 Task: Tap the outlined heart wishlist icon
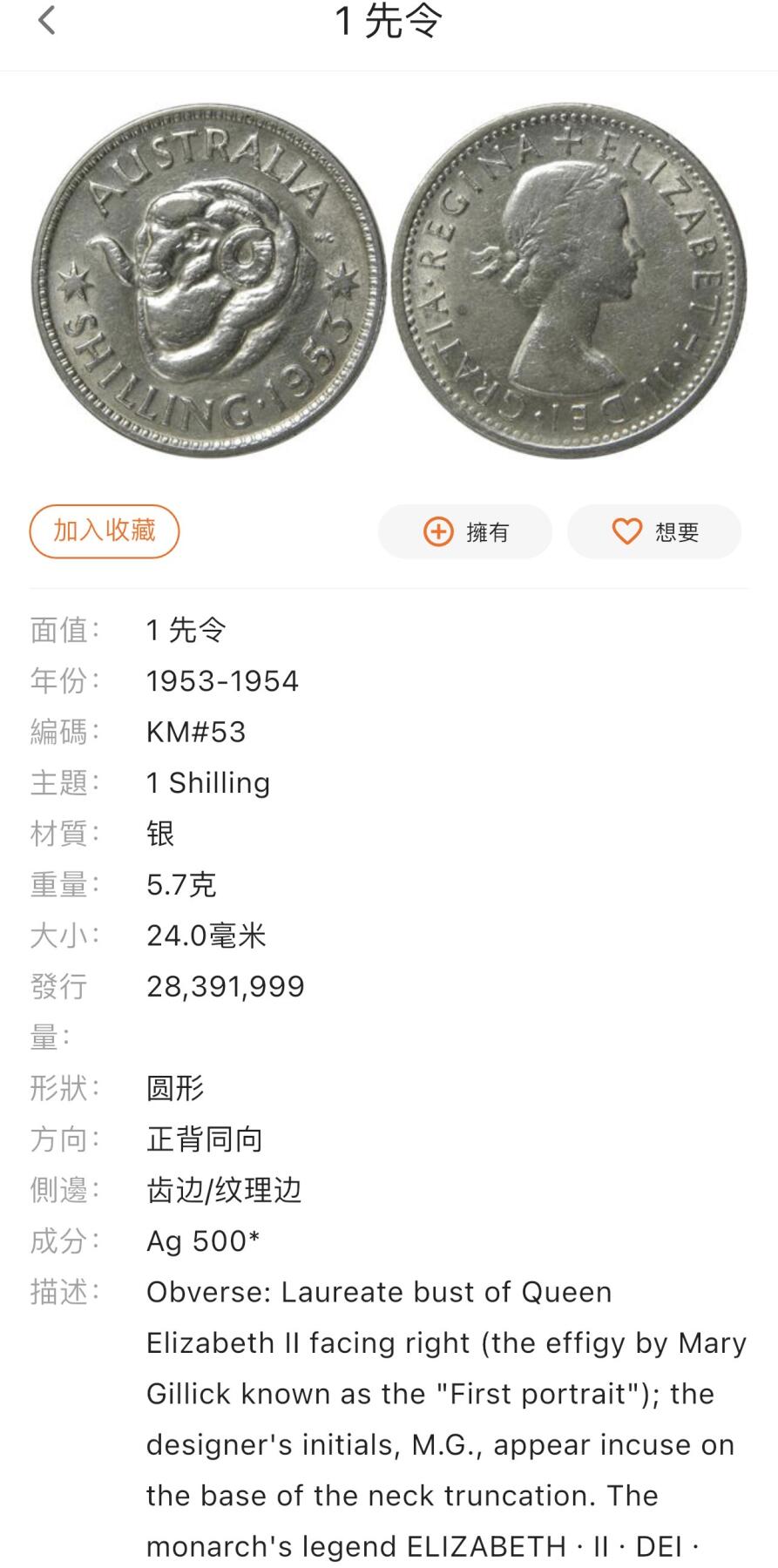tap(627, 531)
